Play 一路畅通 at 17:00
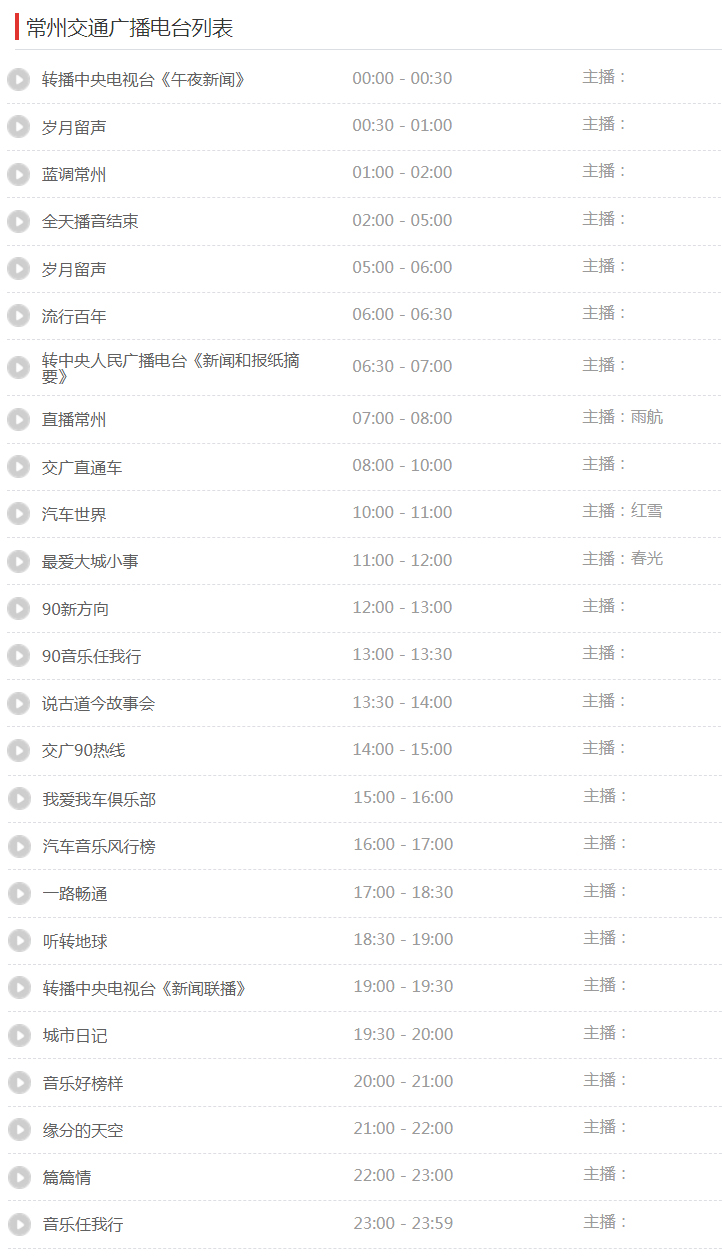The image size is (722, 1256). (x=19, y=893)
